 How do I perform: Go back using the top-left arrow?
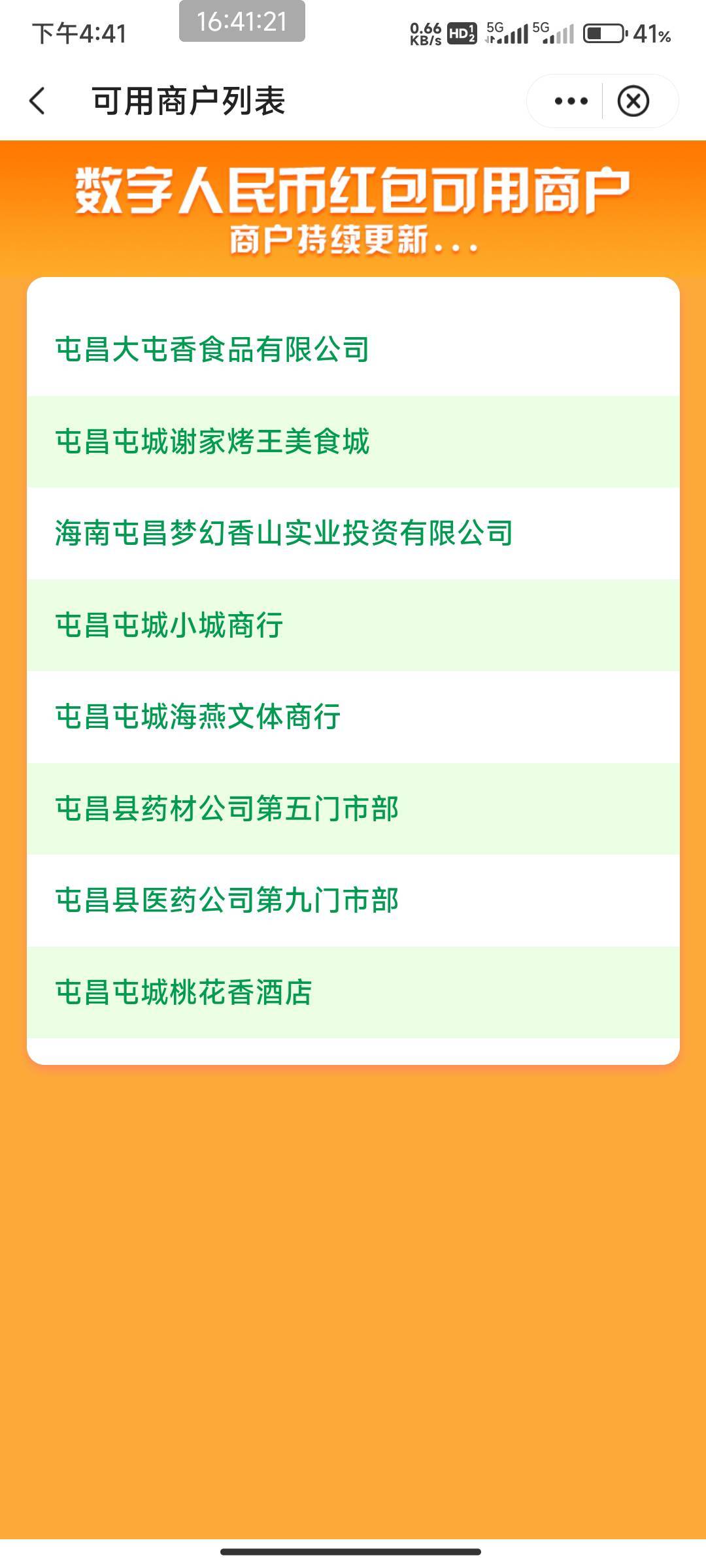coord(37,101)
